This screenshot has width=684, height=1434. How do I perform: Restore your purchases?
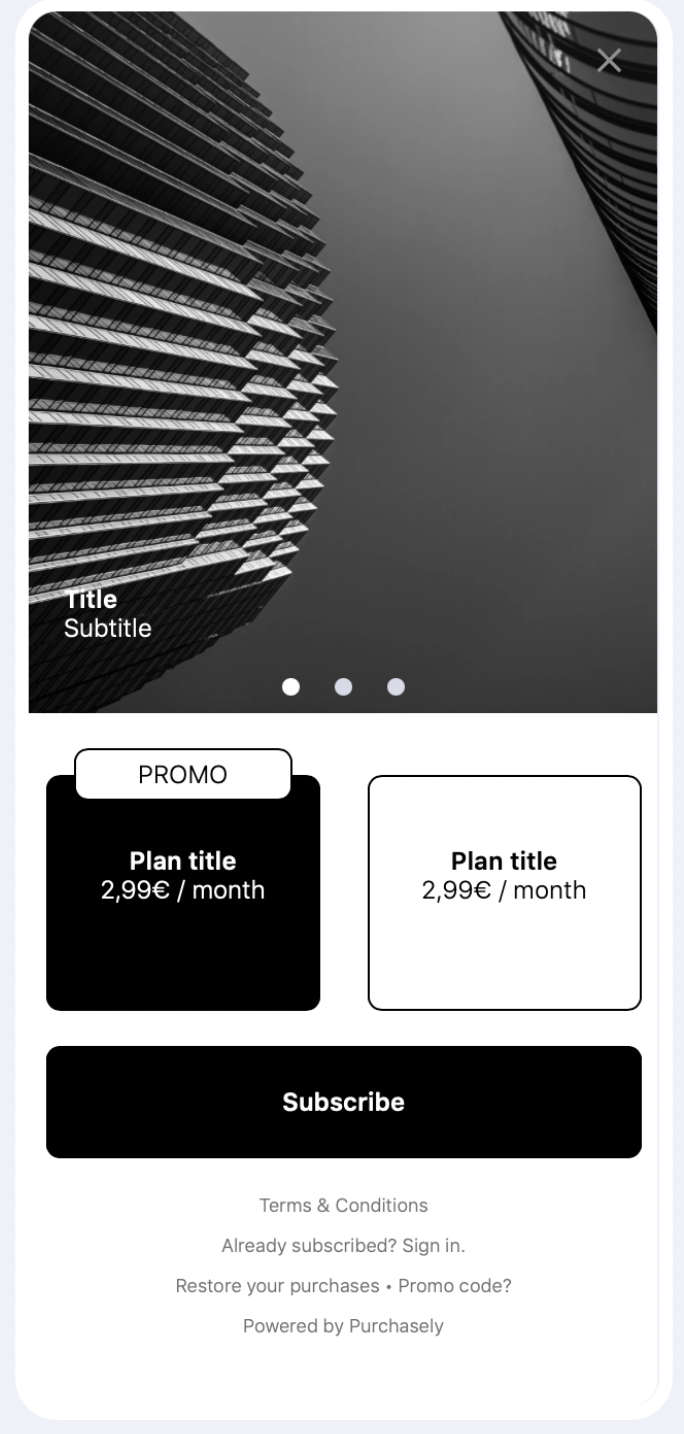click(x=277, y=1286)
